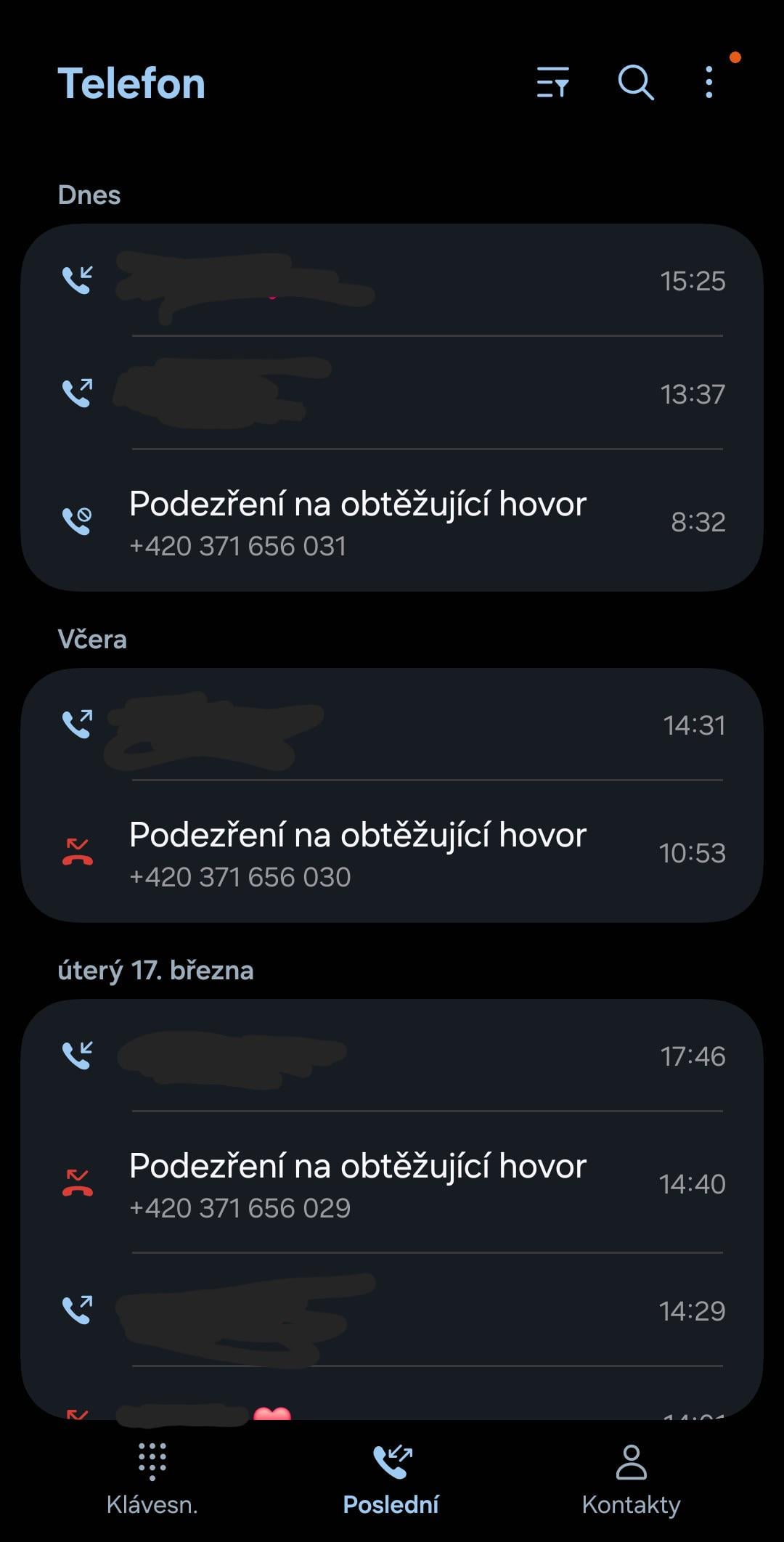Image resolution: width=784 pixels, height=1542 pixels.
Task: Go to the Kontakty tab
Action: [x=631, y=1478]
